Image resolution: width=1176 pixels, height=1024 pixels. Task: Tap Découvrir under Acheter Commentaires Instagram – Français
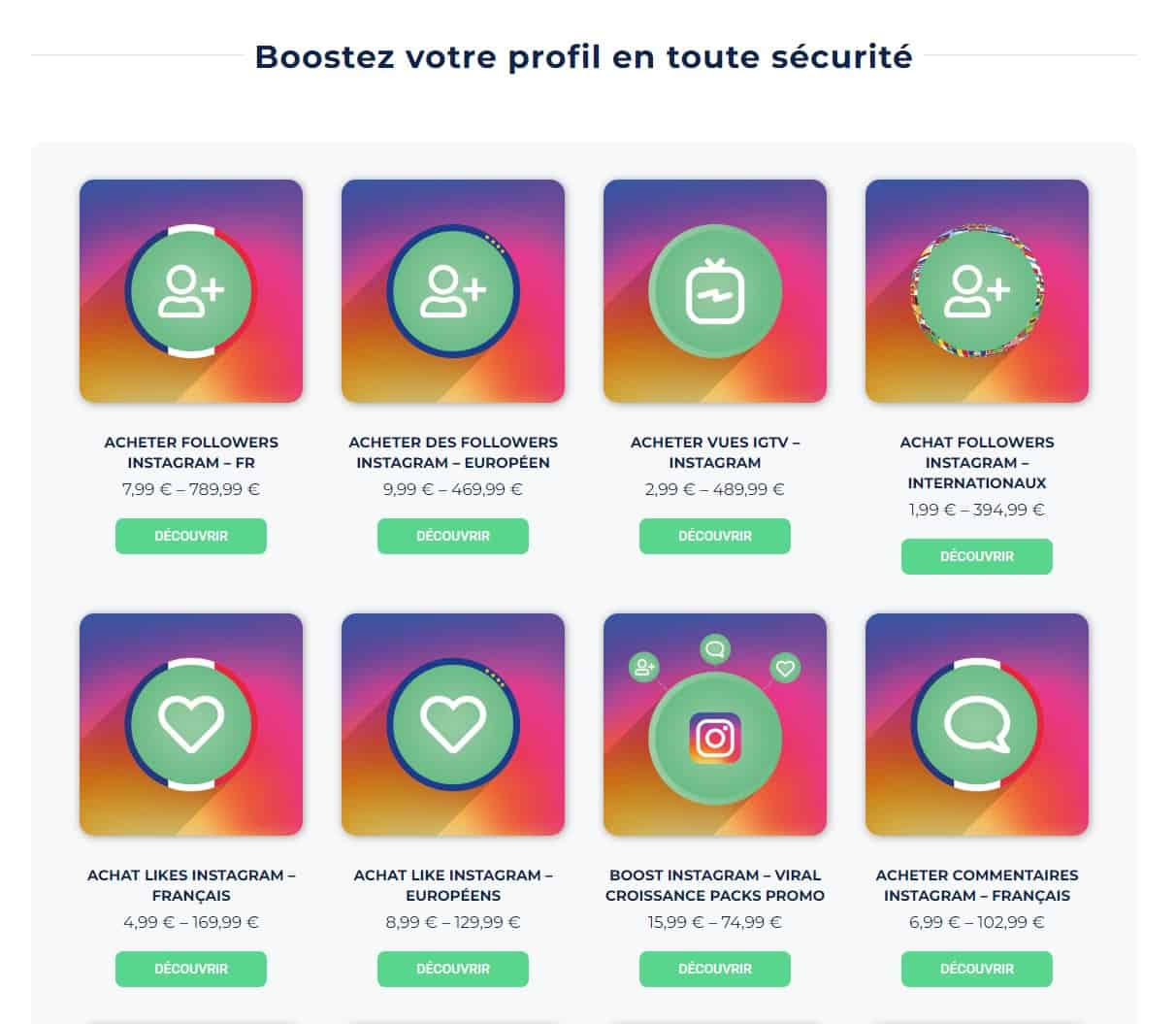click(x=977, y=969)
